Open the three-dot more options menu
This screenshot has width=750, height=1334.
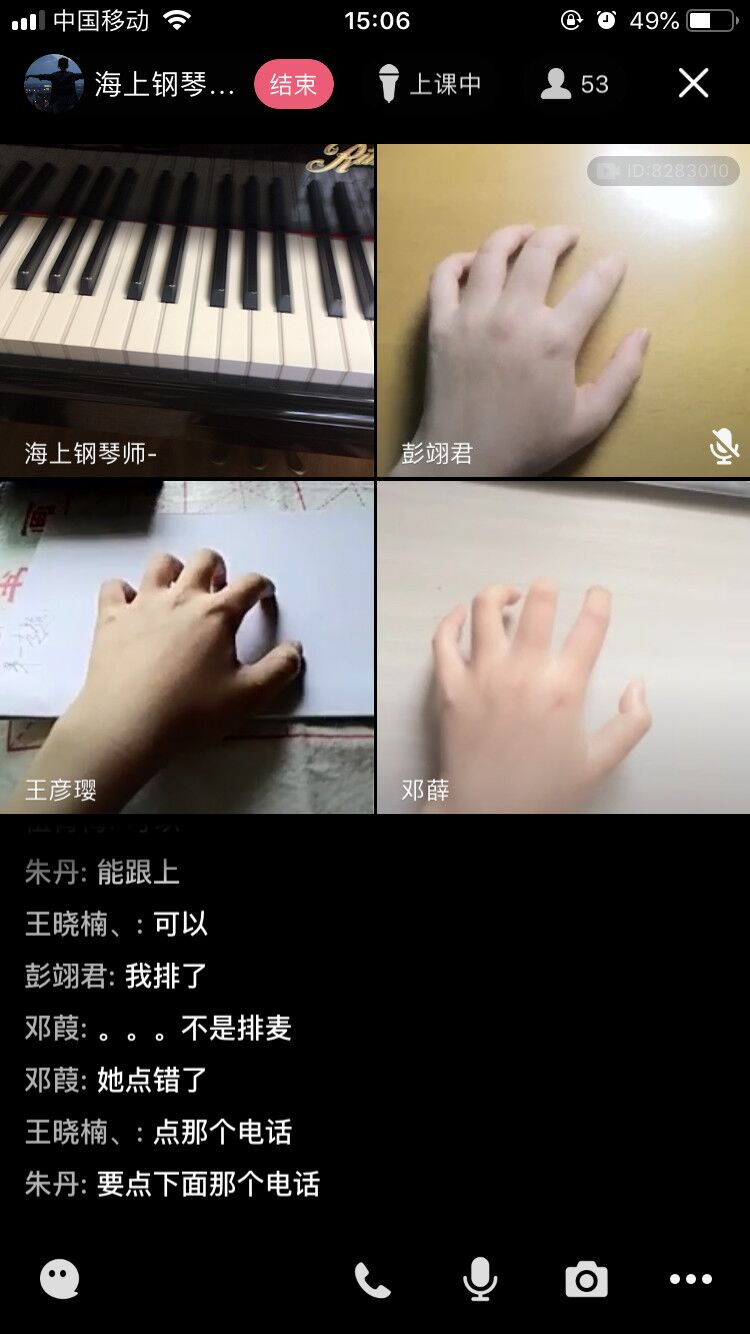pos(691,1279)
